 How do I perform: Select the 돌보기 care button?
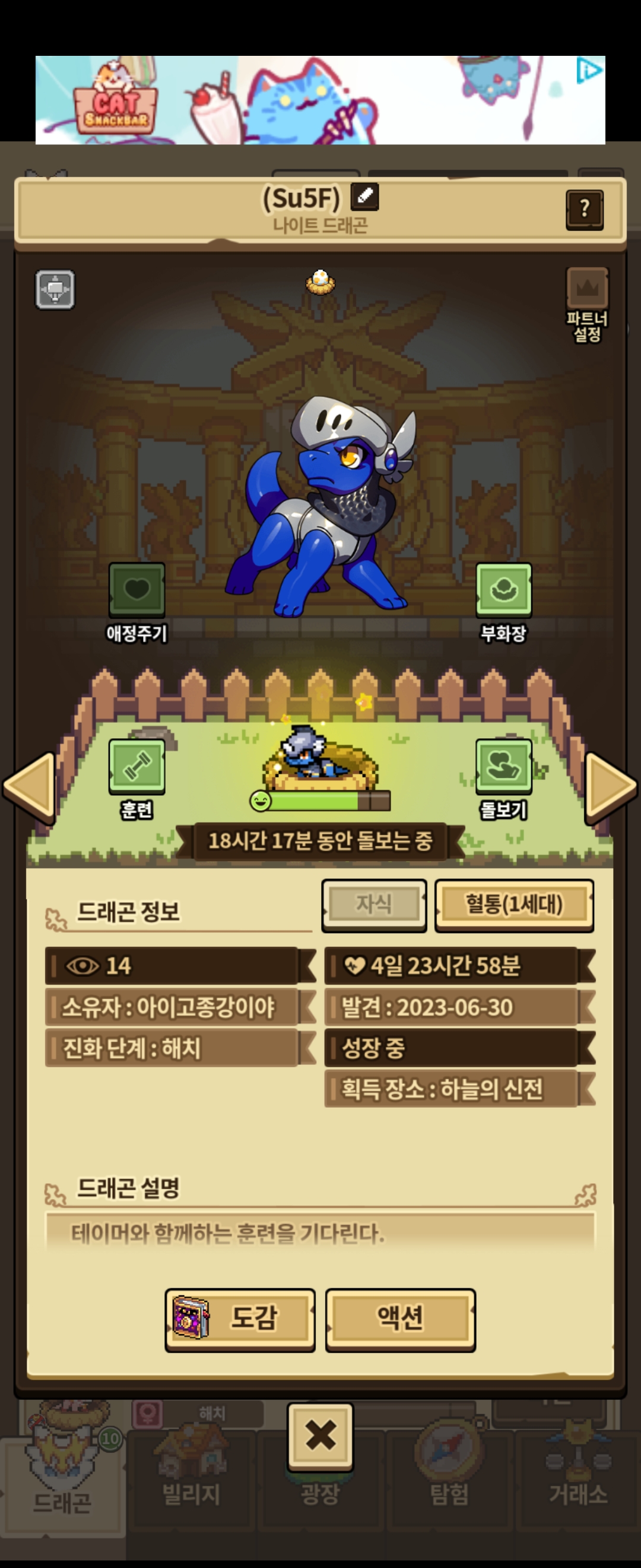tap(503, 779)
